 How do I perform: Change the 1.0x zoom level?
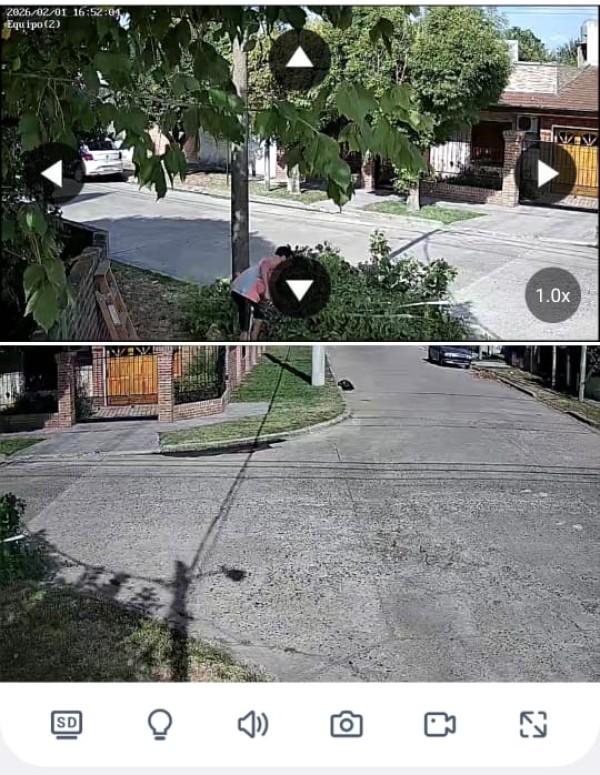pyautogui.click(x=552, y=295)
